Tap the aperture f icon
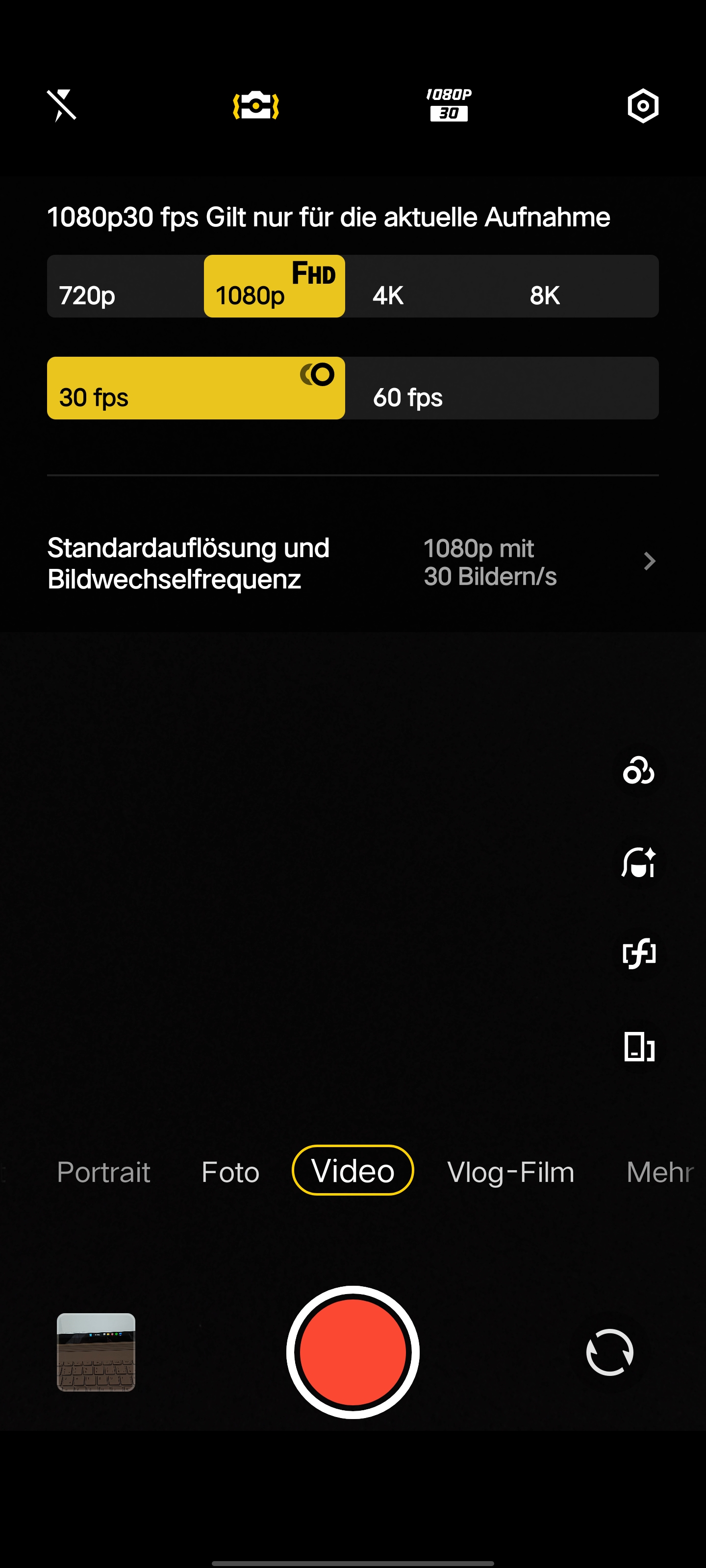This screenshot has height=1568, width=706. pos(638,953)
